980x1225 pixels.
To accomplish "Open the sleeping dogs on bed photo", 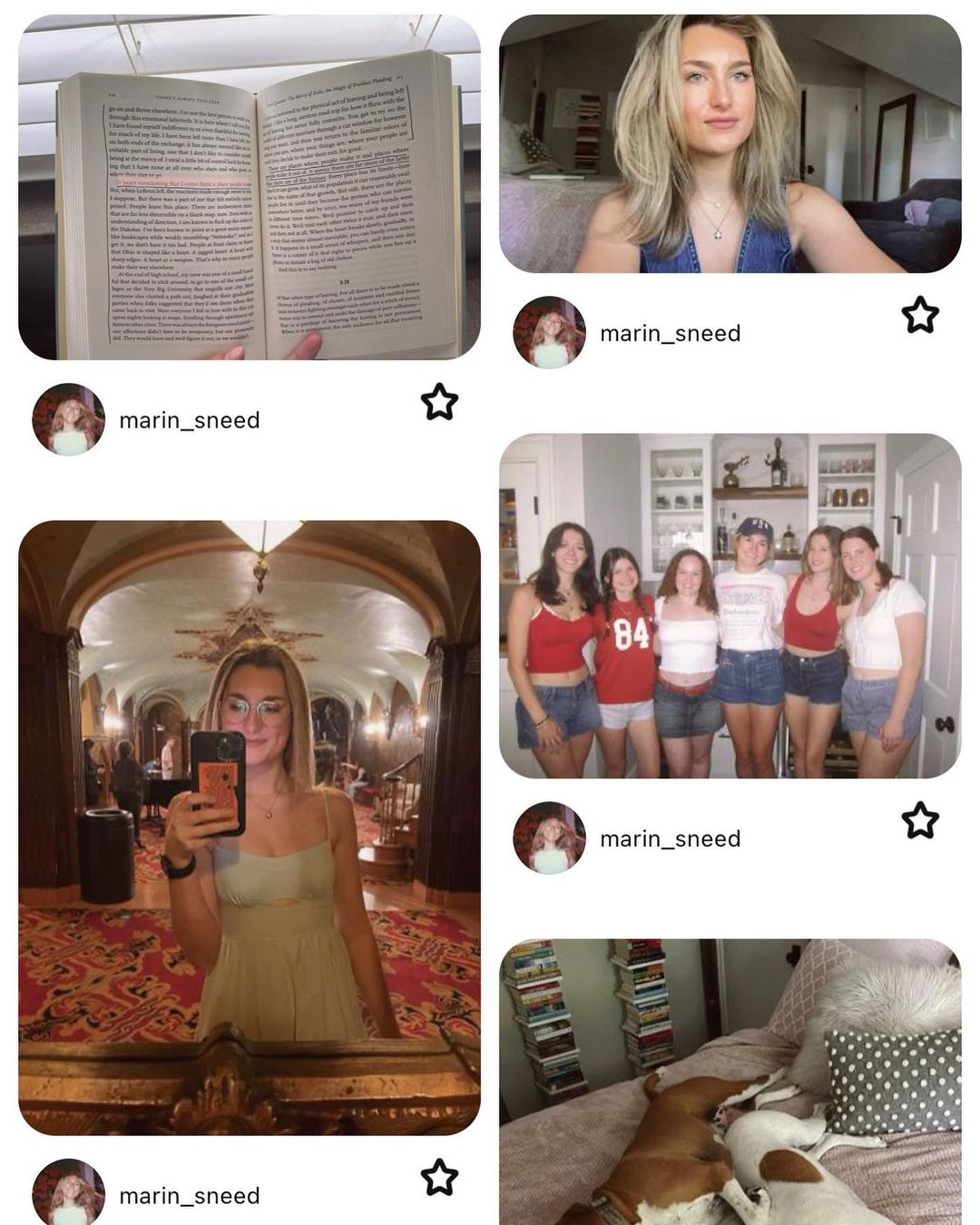I will click(x=730, y=1082).
